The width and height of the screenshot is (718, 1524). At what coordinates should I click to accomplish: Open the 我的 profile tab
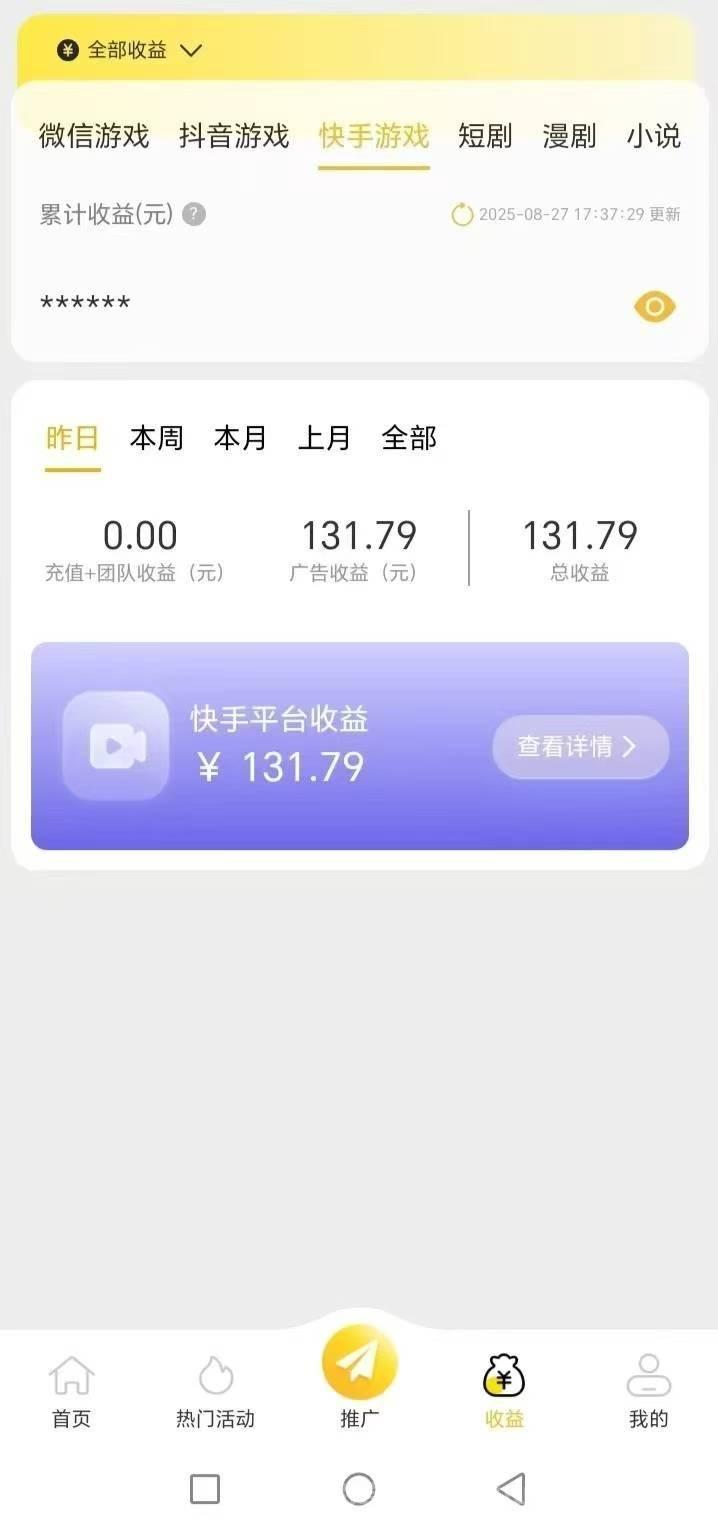point(649,1392)
